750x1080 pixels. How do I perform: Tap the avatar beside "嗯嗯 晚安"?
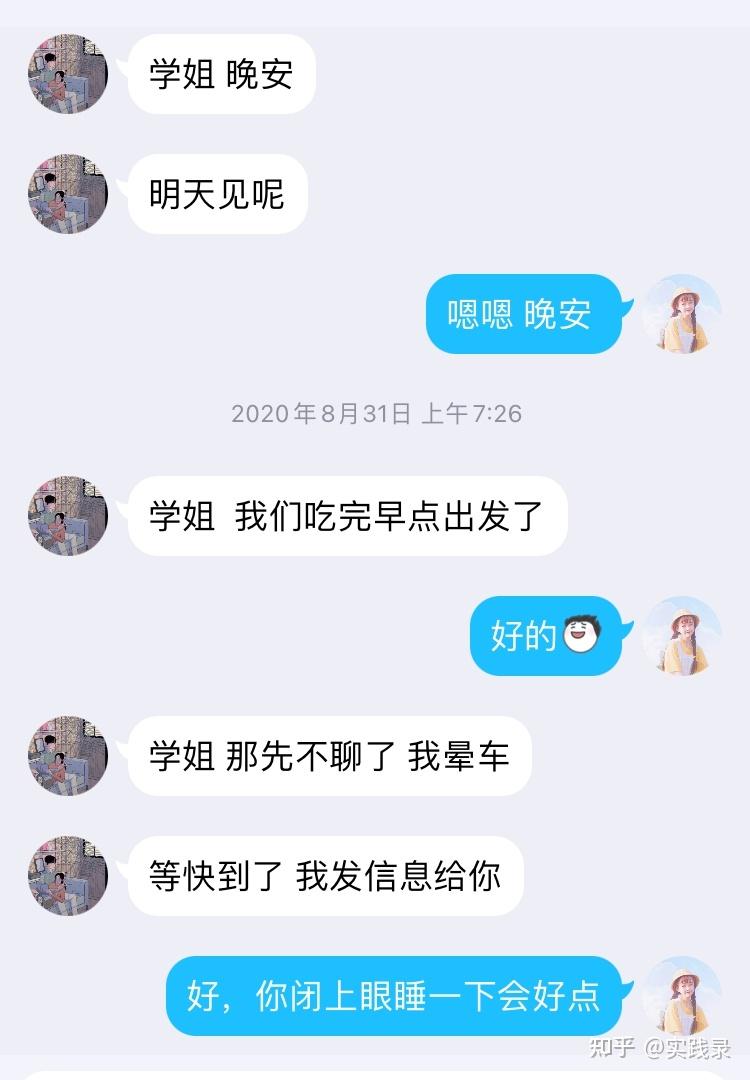click(682, 314)
